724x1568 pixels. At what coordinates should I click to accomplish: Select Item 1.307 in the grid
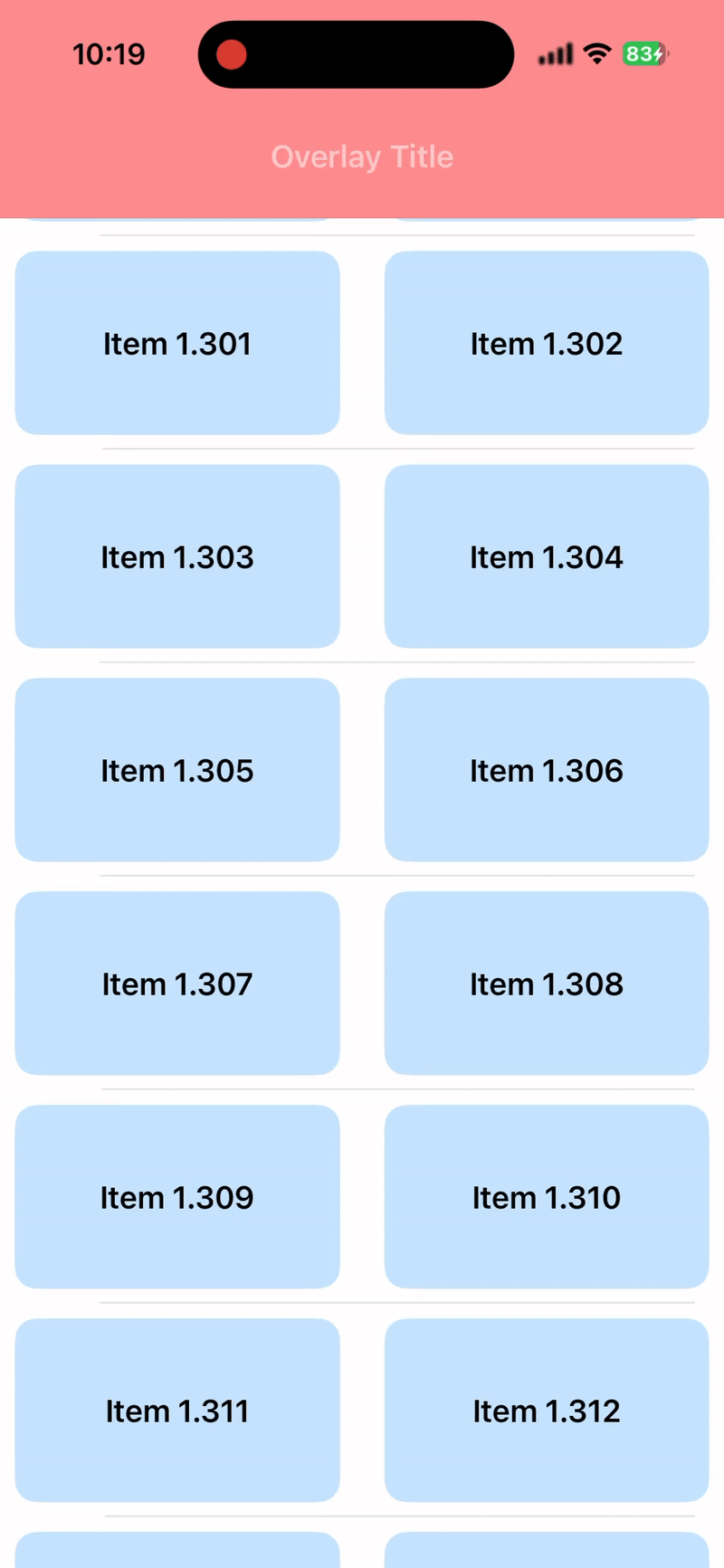pos(177,984)
